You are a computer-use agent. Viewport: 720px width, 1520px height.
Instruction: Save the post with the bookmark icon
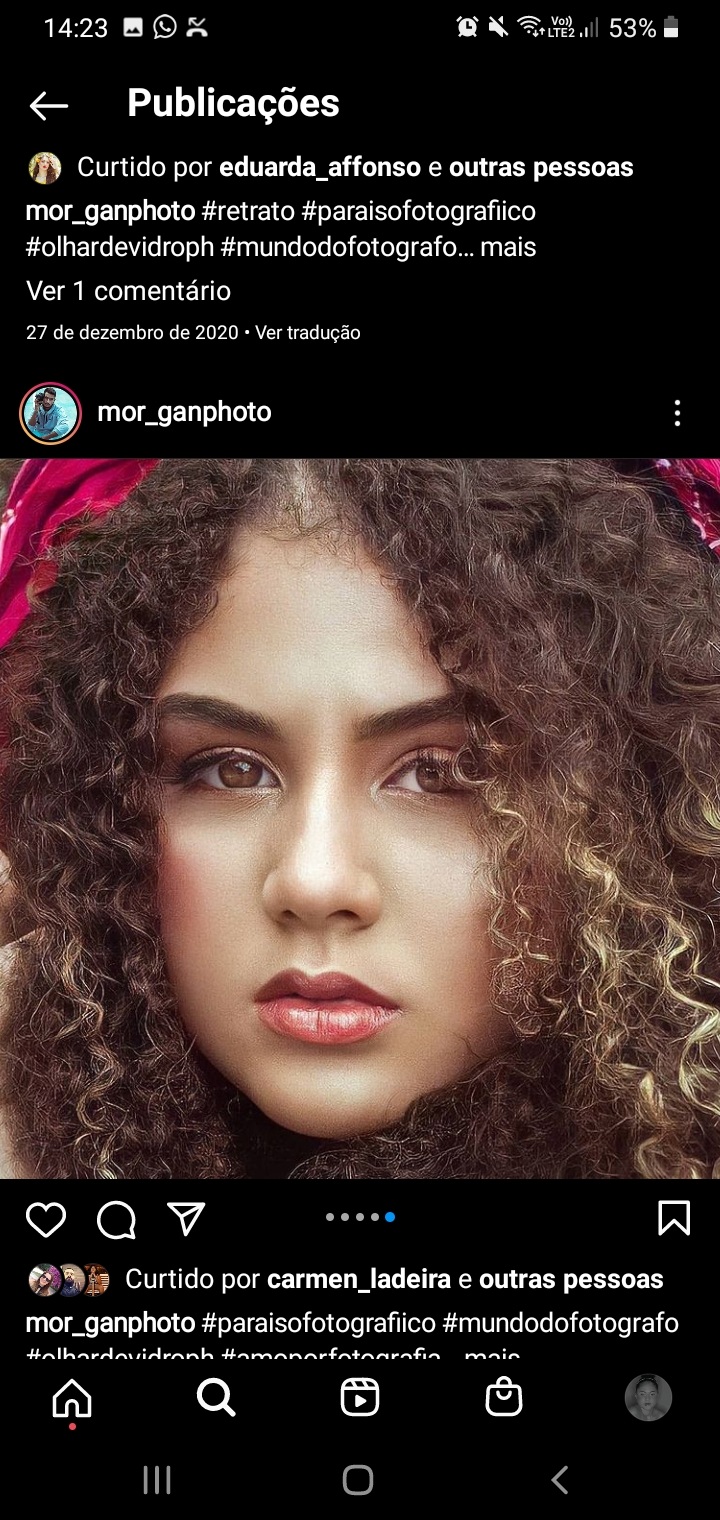[x=673, y=1218]
